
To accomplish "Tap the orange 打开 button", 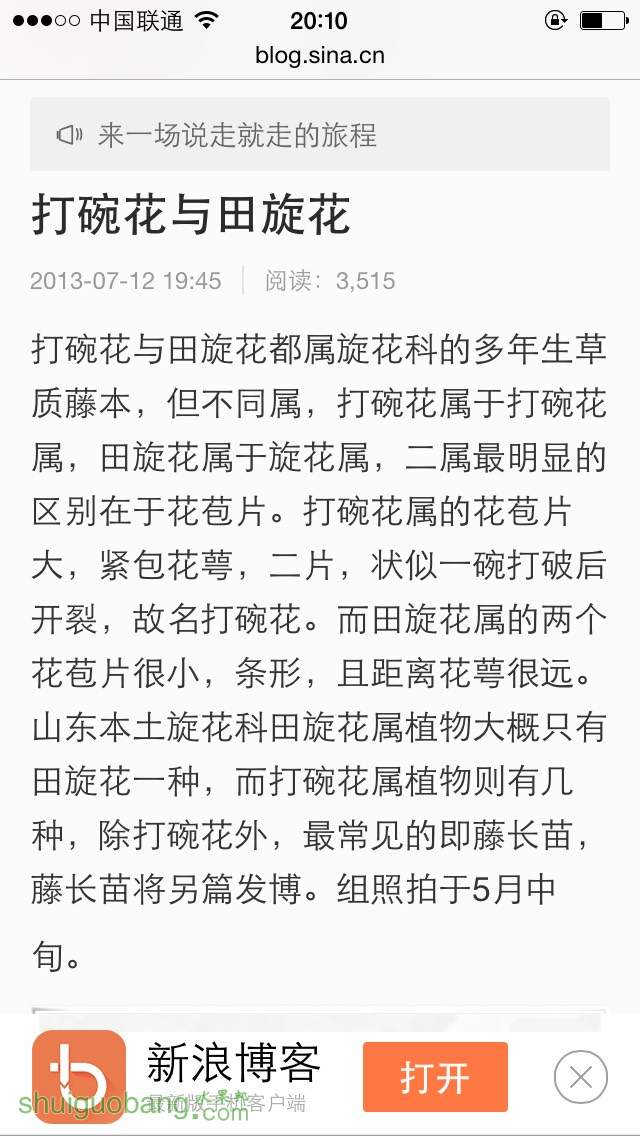I will 435,1076.
